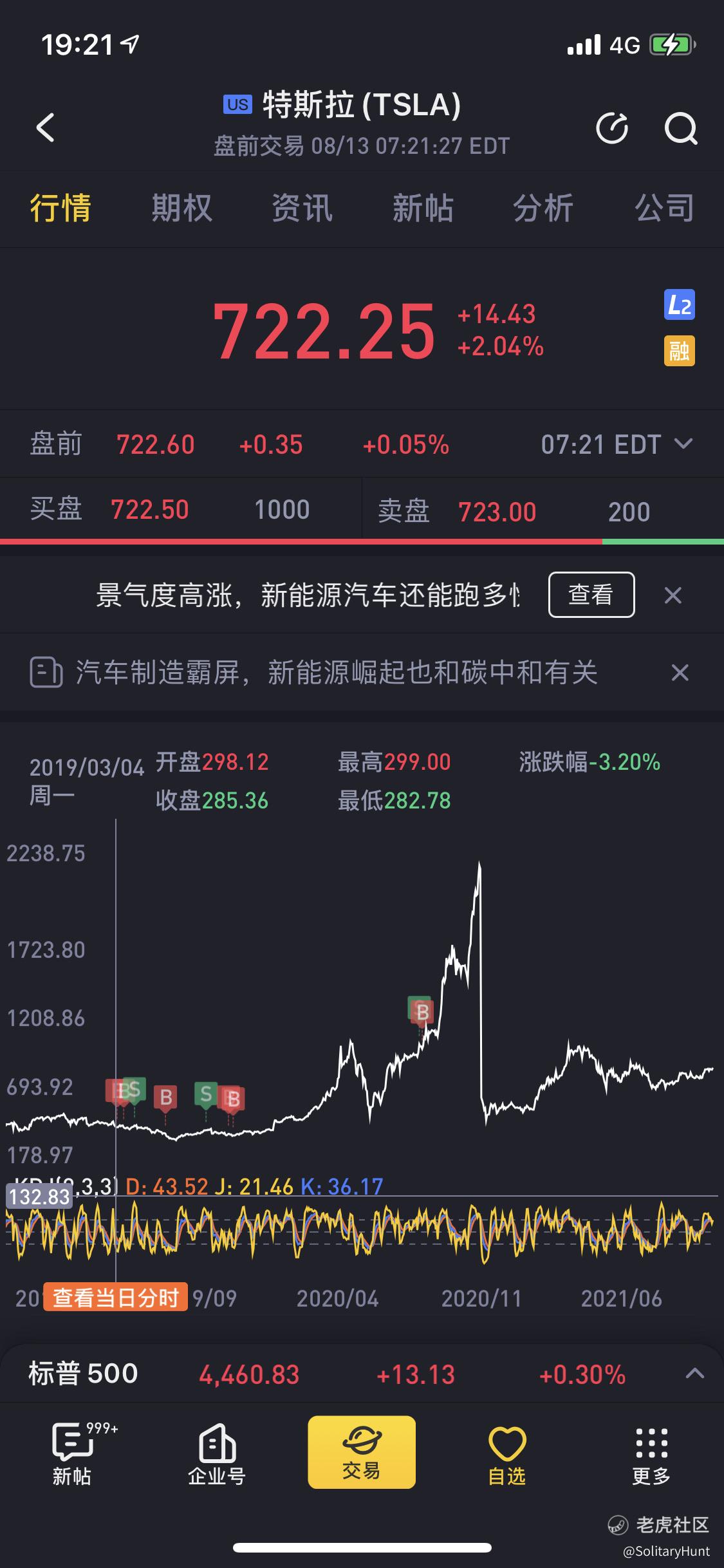Open the 公司 tab
Screen dimensions: 724x1568
click(664, 208)
